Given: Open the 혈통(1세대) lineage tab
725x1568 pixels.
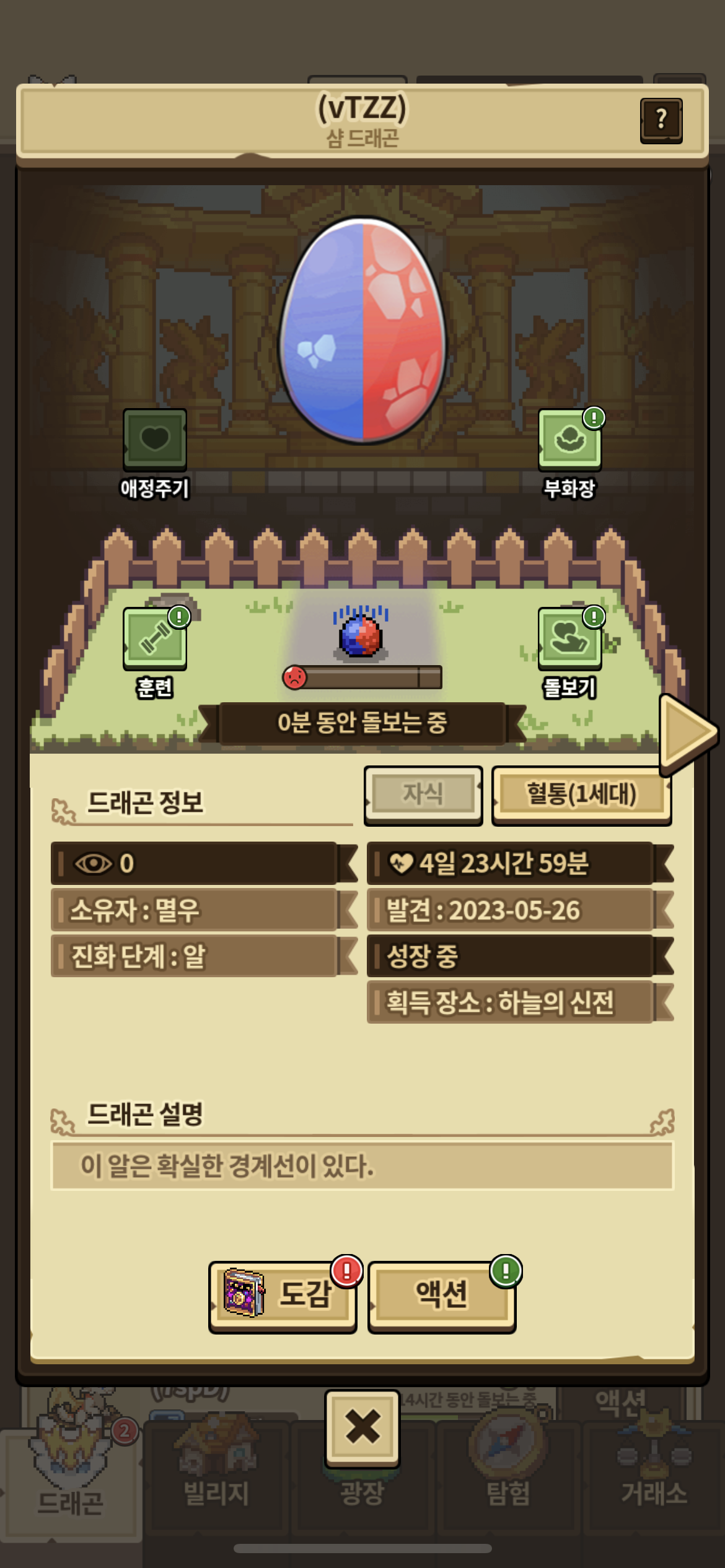Looking at the screenshot, I should pyautogui.click(x=581, y=795).
